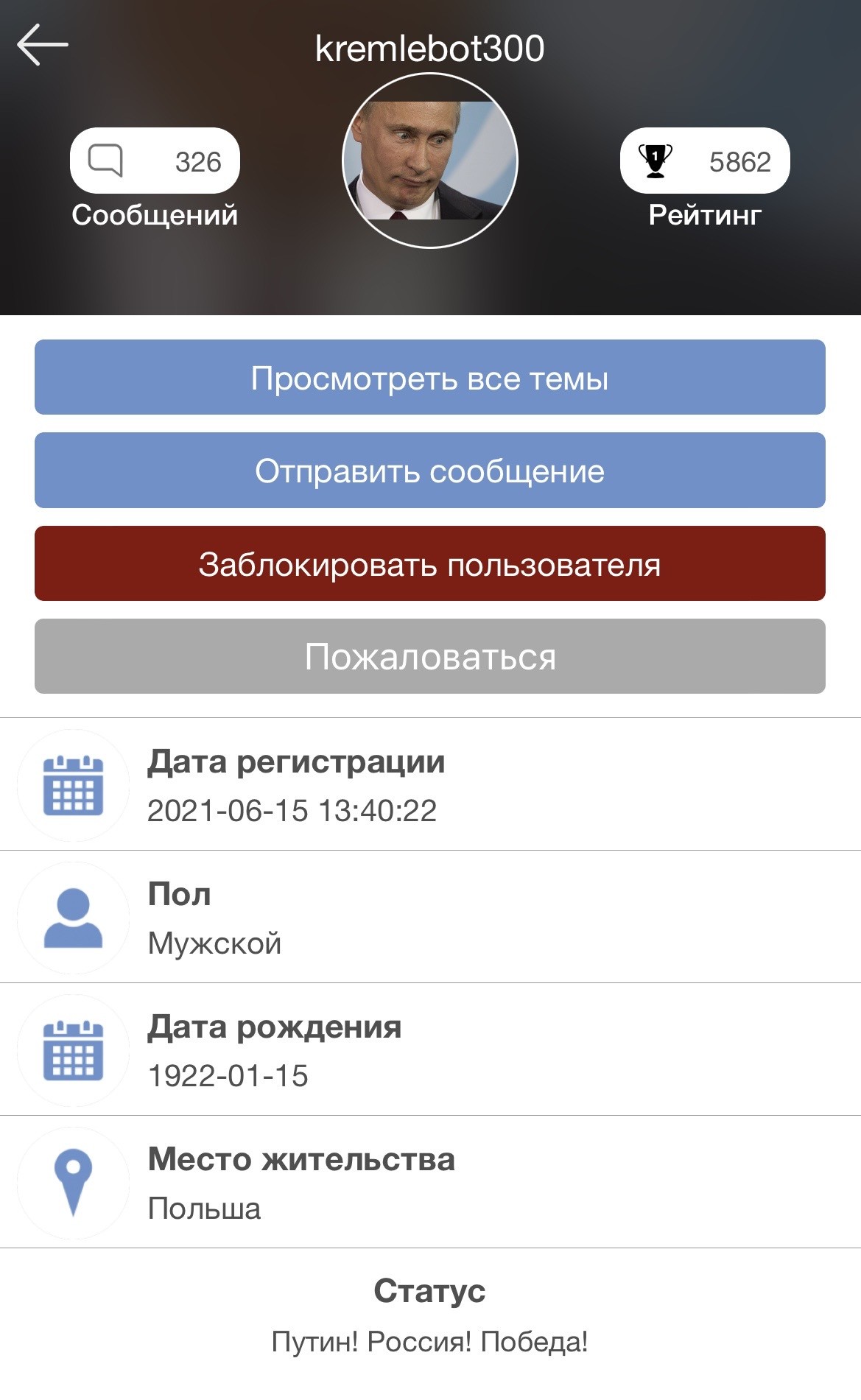Image resolution: width=861 pixels, height=1400 pixels.
Task: Tap the Просмотреть все темы button
Action: tap(430, 377)
